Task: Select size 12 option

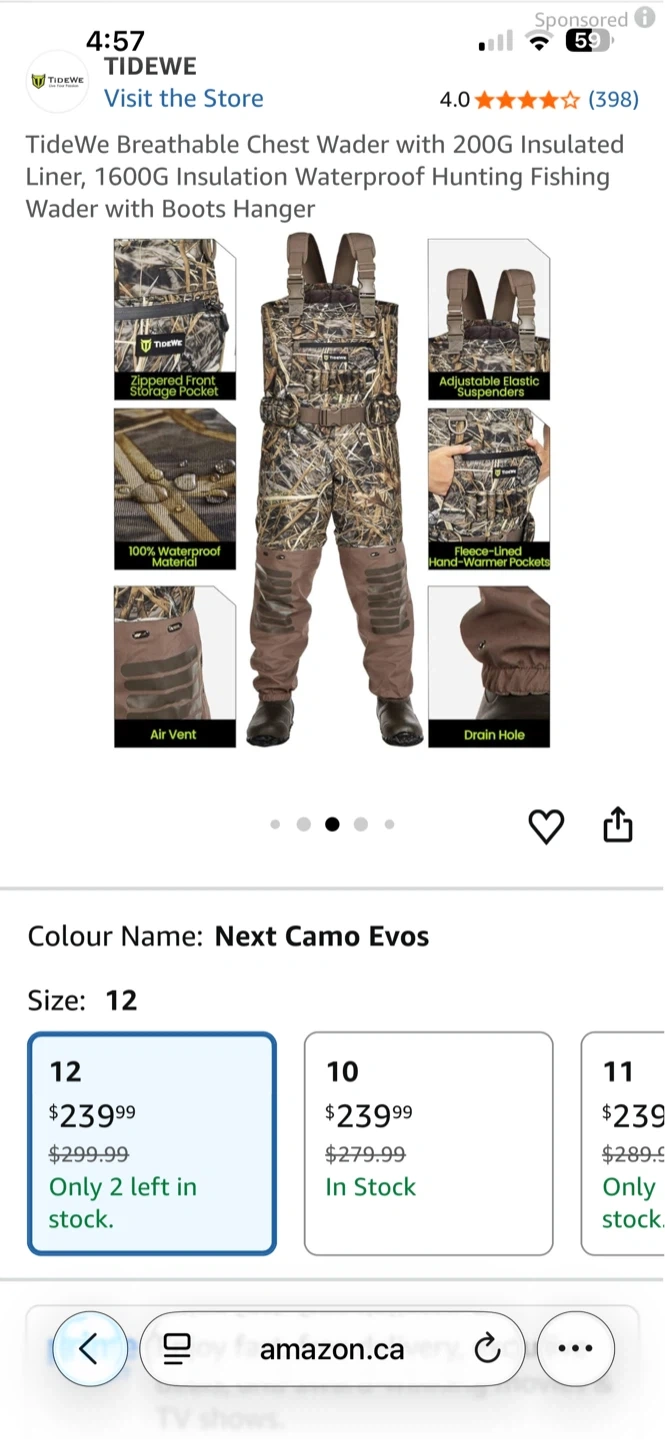Action: tap(152, 1143)
